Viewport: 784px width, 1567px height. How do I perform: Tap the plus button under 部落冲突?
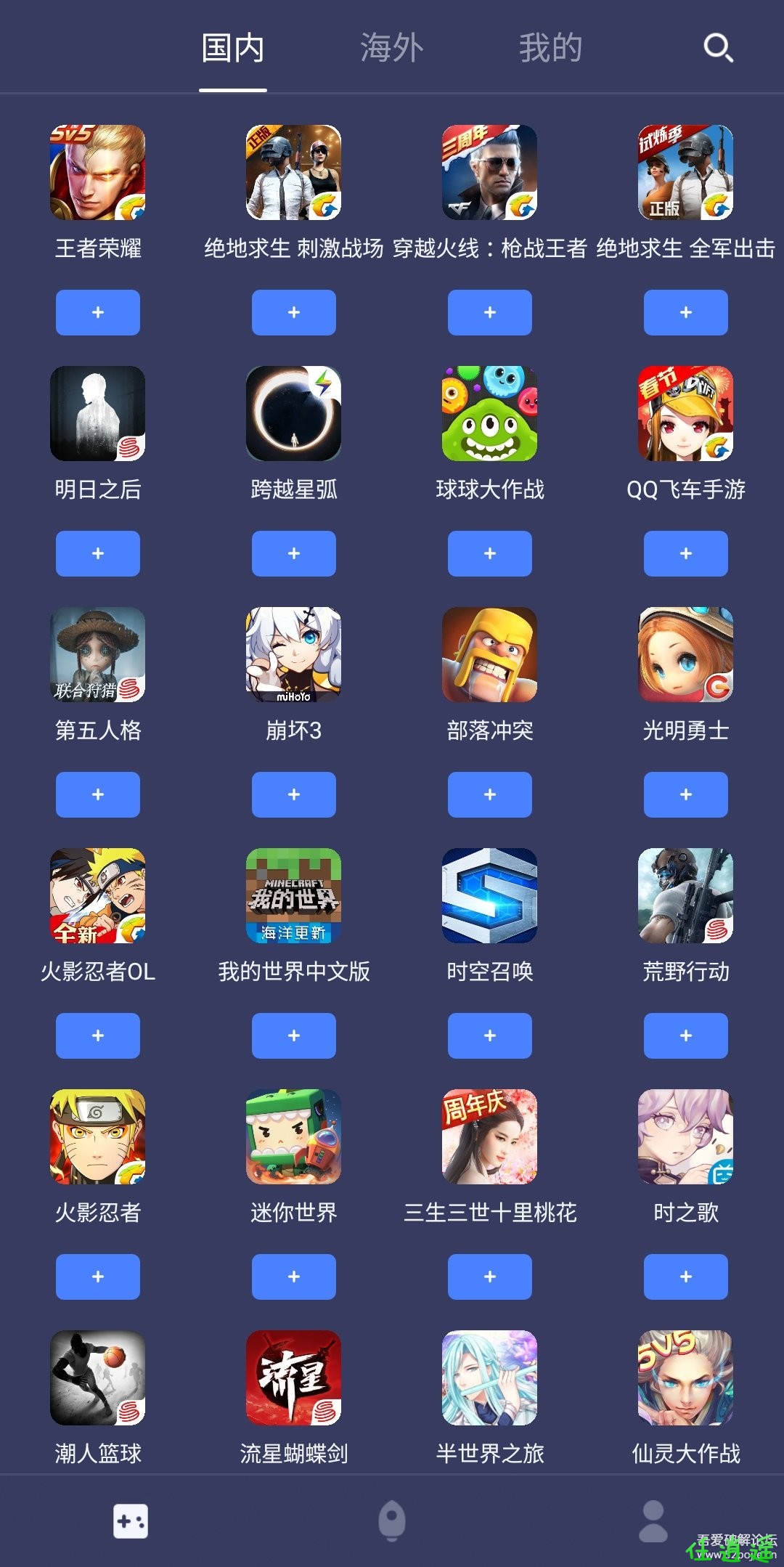[x=490, y=794]
